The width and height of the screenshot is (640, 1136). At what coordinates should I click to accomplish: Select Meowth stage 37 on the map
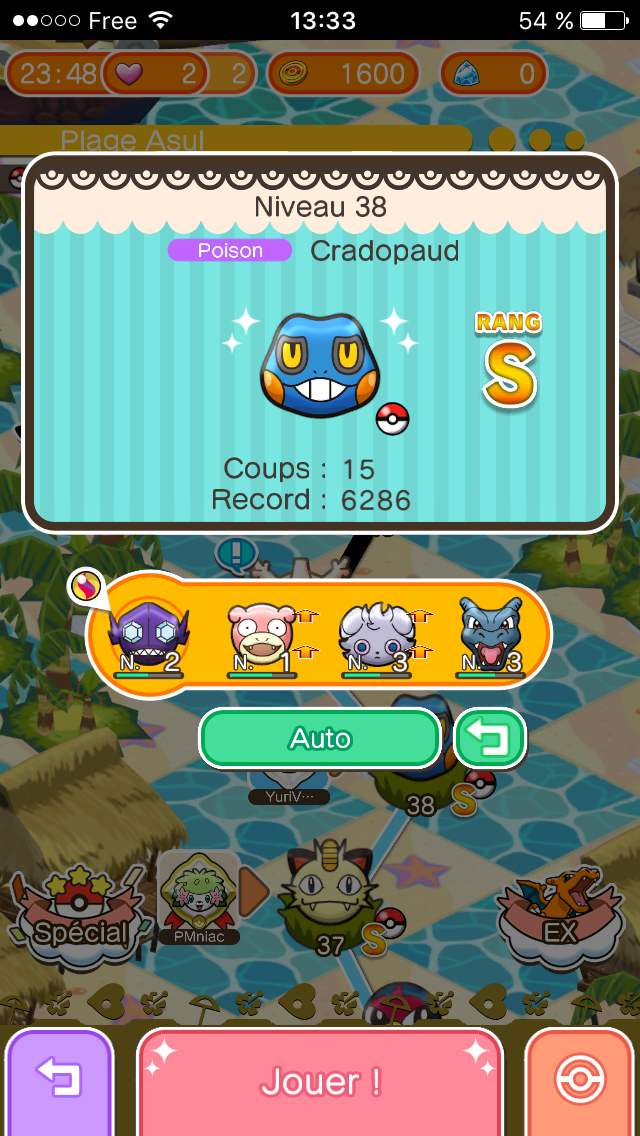[x=325, y=892]
